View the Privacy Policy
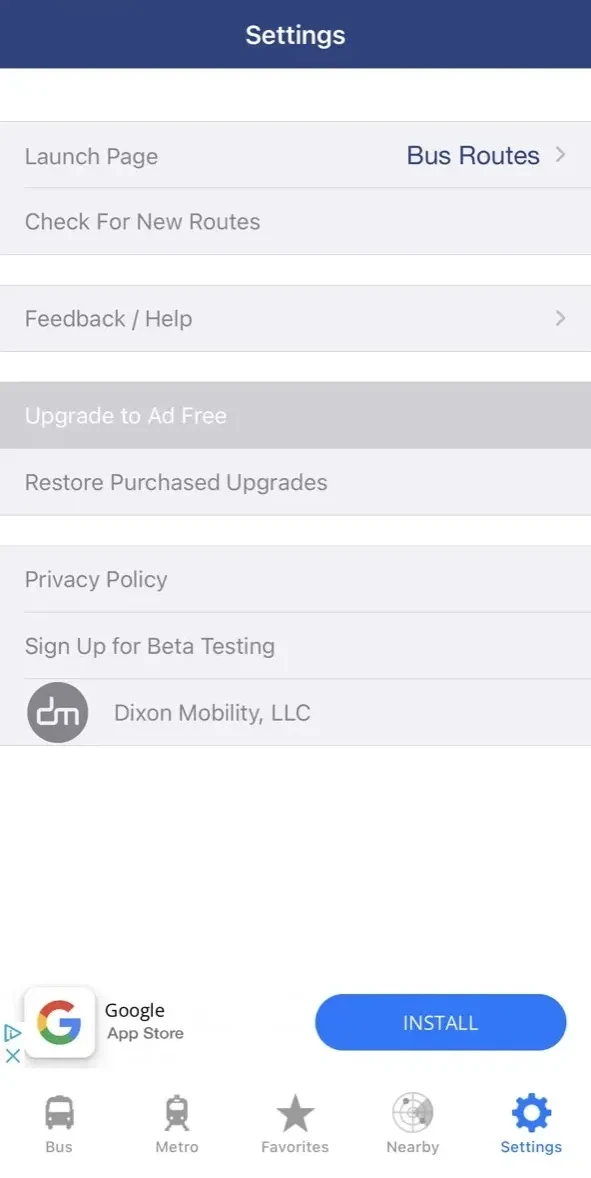The image size is (591, 1178). 295,579
